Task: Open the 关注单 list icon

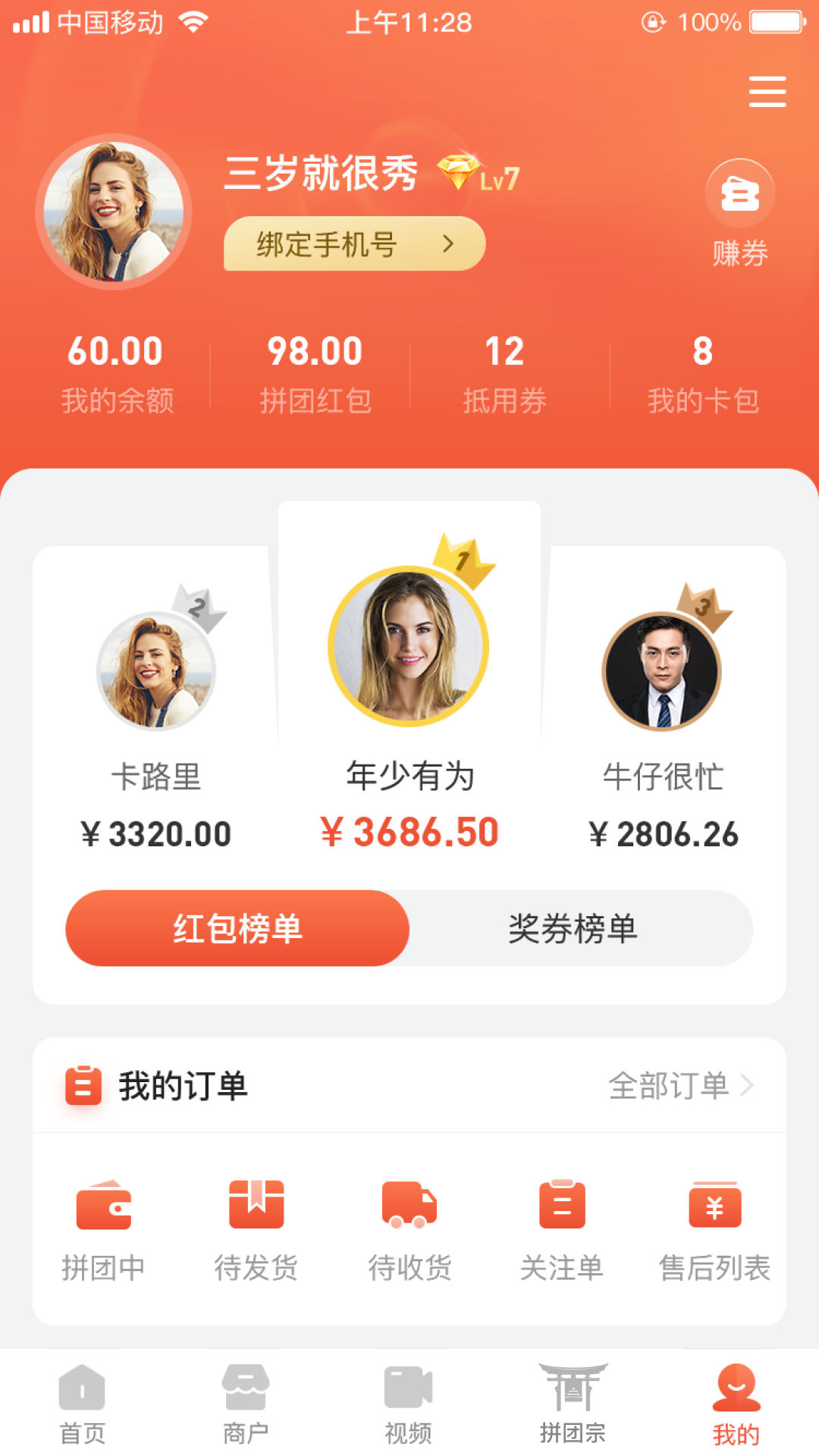Action: point(561,1206)
